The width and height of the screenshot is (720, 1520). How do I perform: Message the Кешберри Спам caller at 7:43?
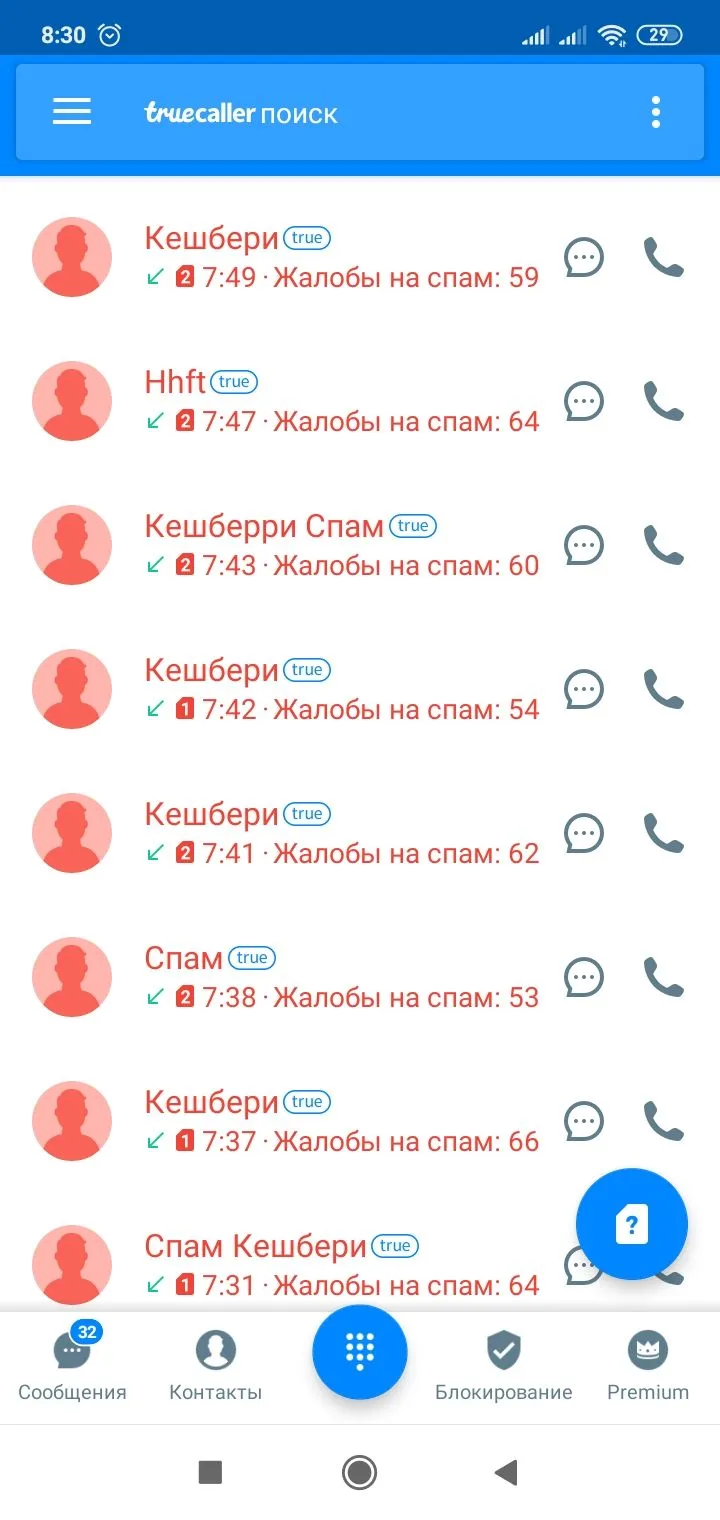click(584, 545)
